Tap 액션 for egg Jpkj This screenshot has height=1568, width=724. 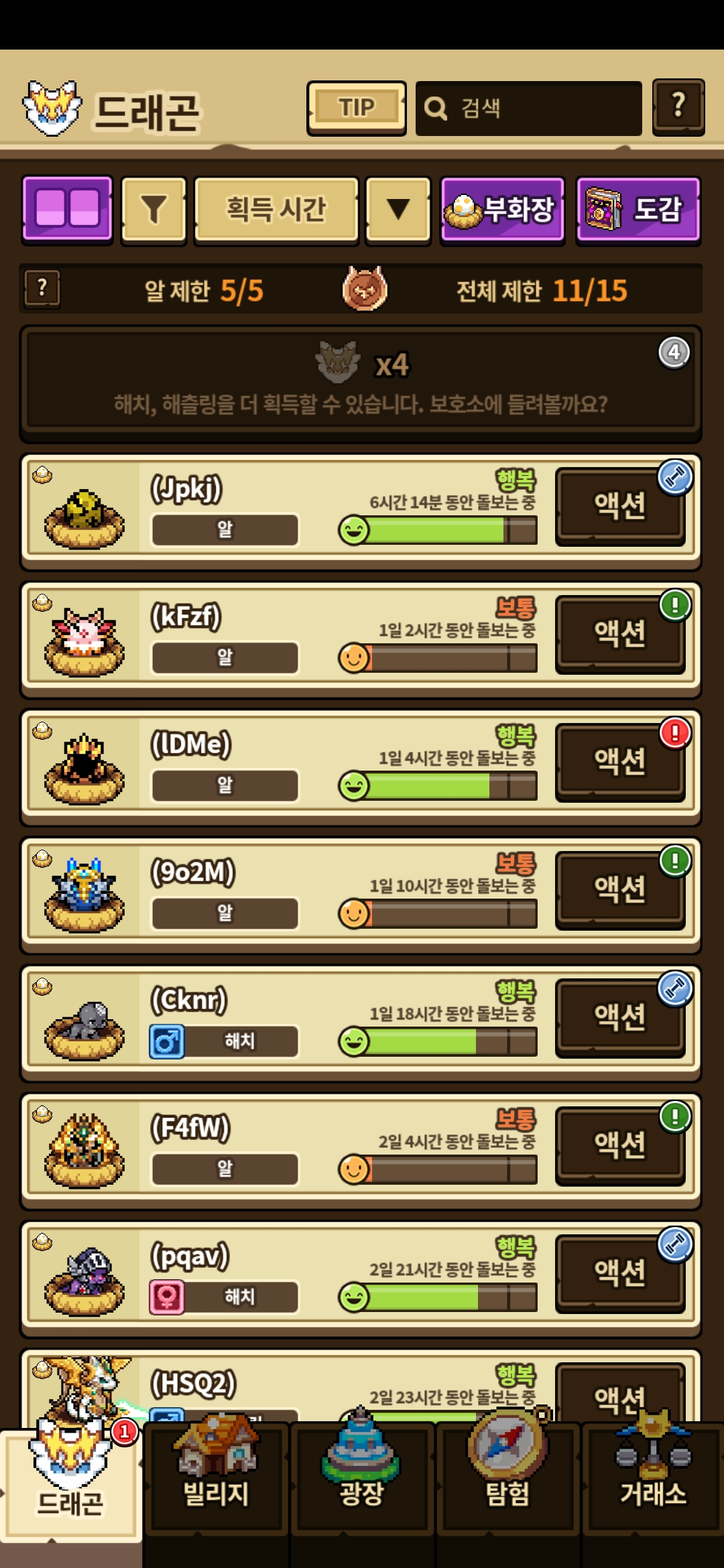point(620,506)
